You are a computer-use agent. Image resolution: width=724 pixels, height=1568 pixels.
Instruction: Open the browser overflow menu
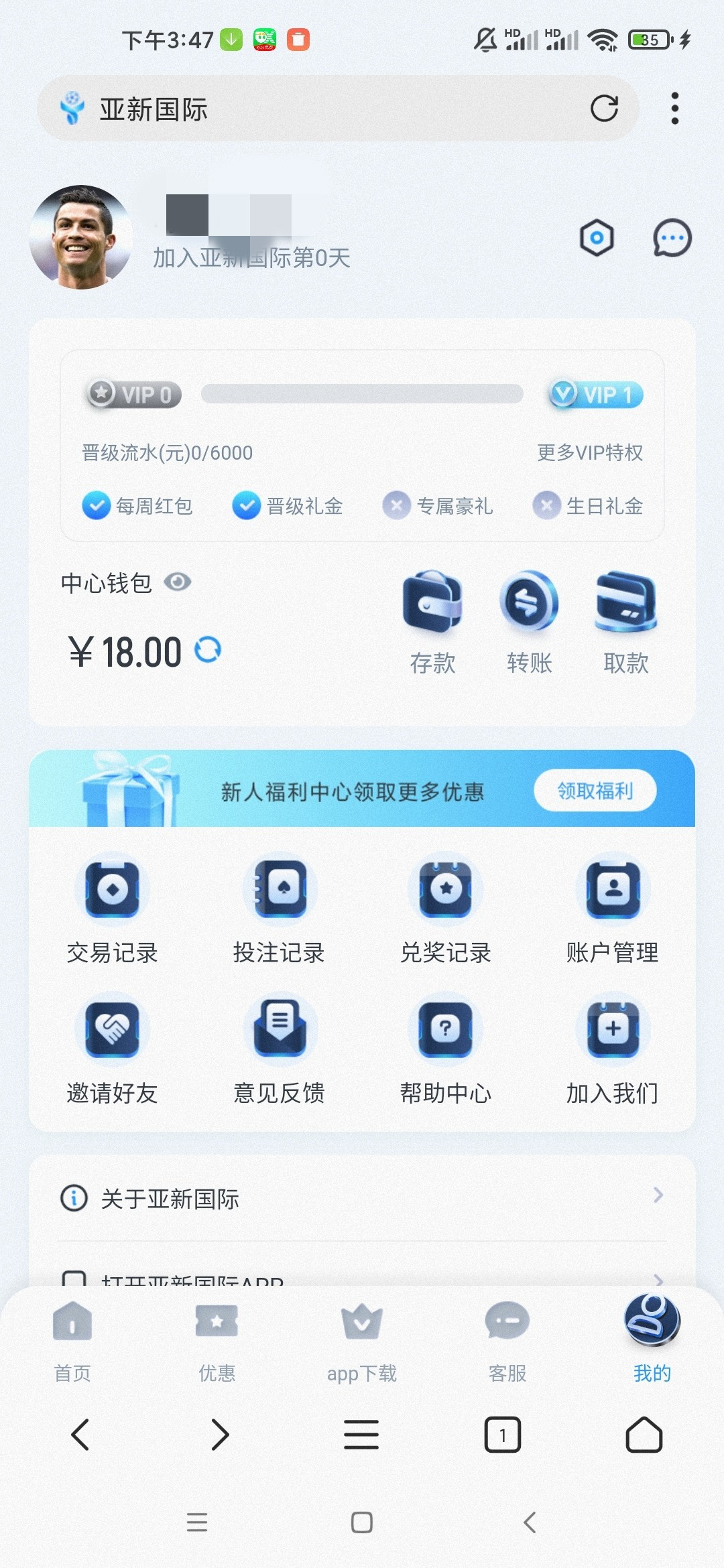click(674, 109)
